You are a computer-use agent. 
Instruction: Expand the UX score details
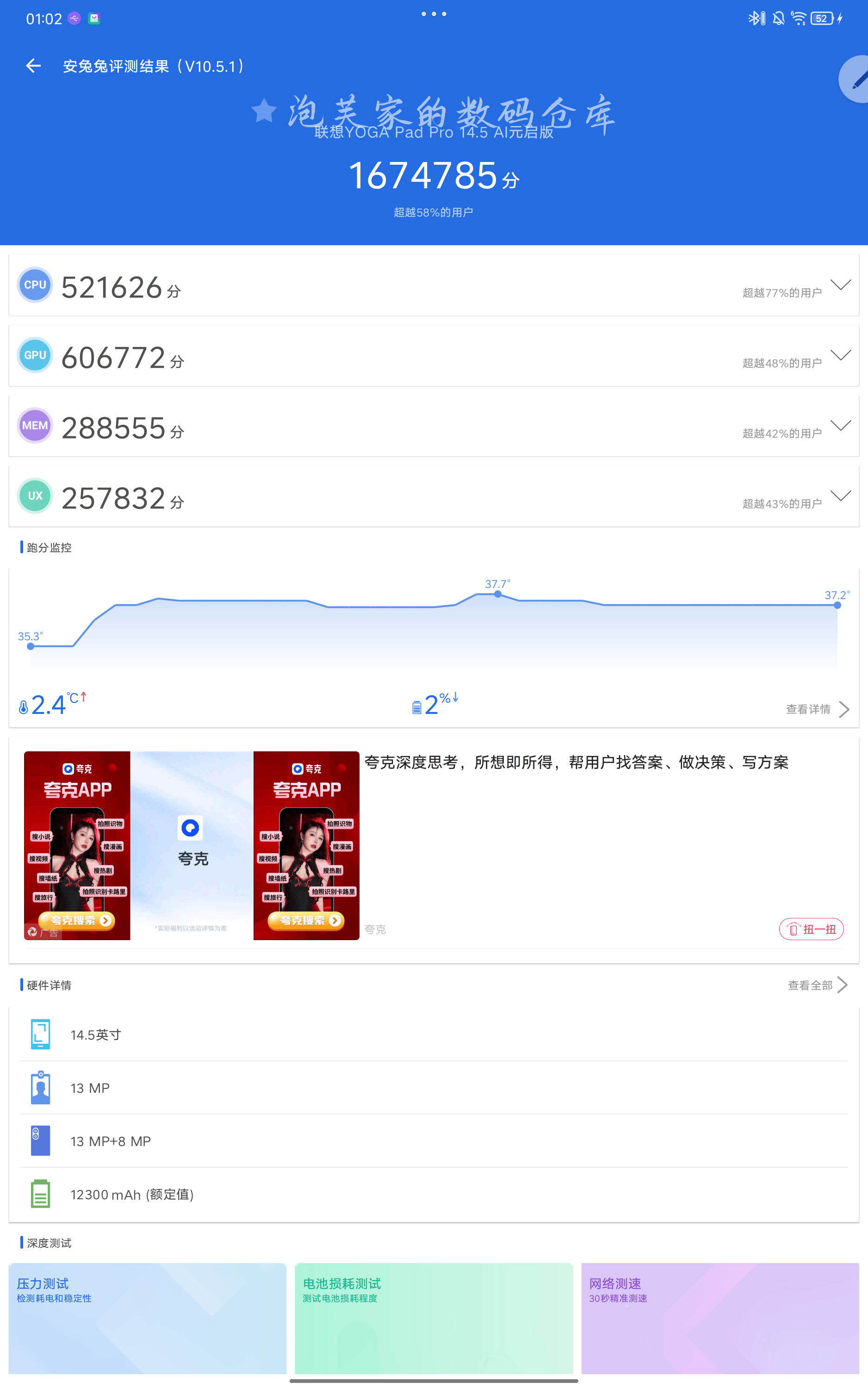click(840, 496)
